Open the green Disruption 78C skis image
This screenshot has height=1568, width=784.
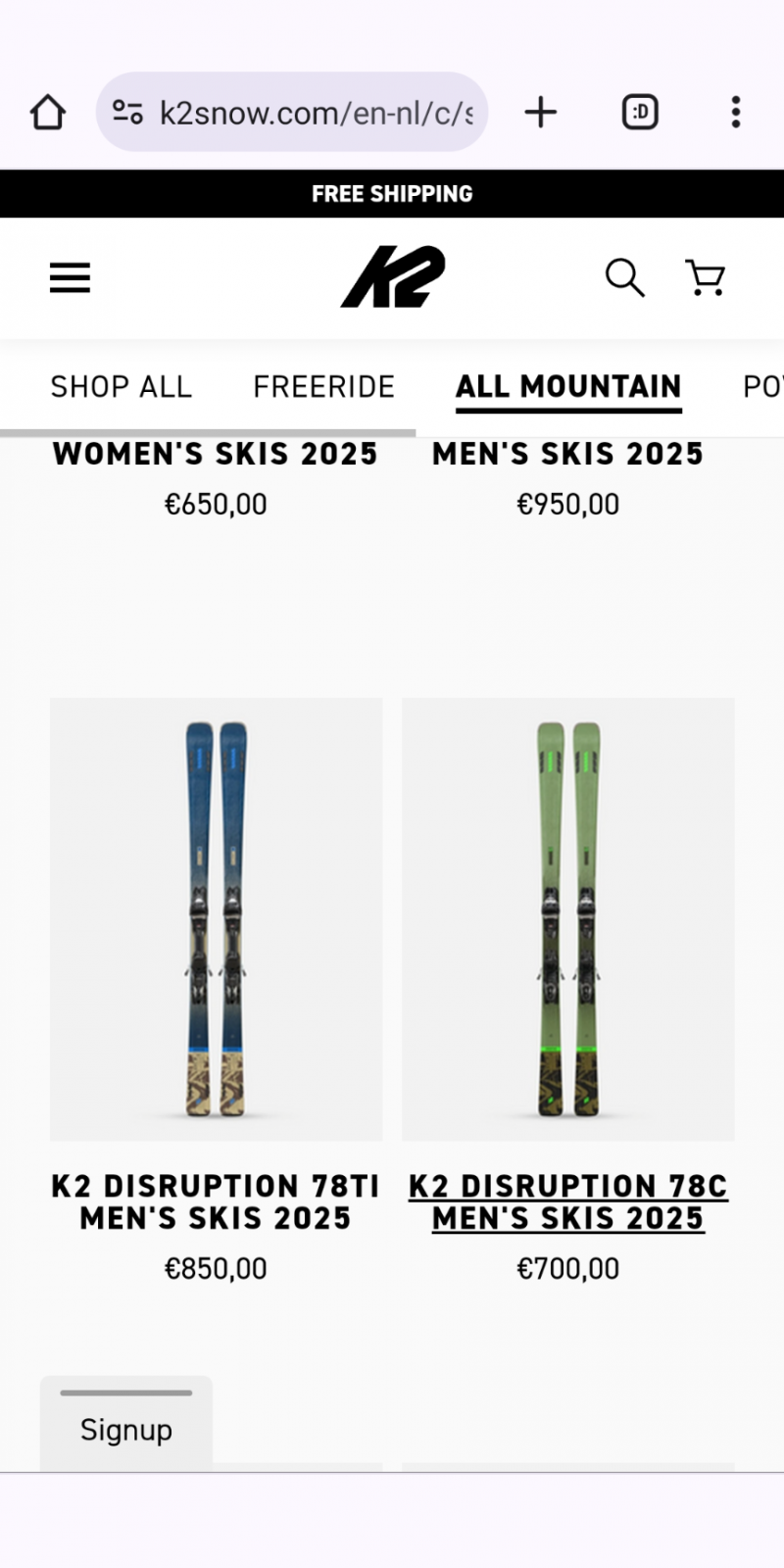568,919
